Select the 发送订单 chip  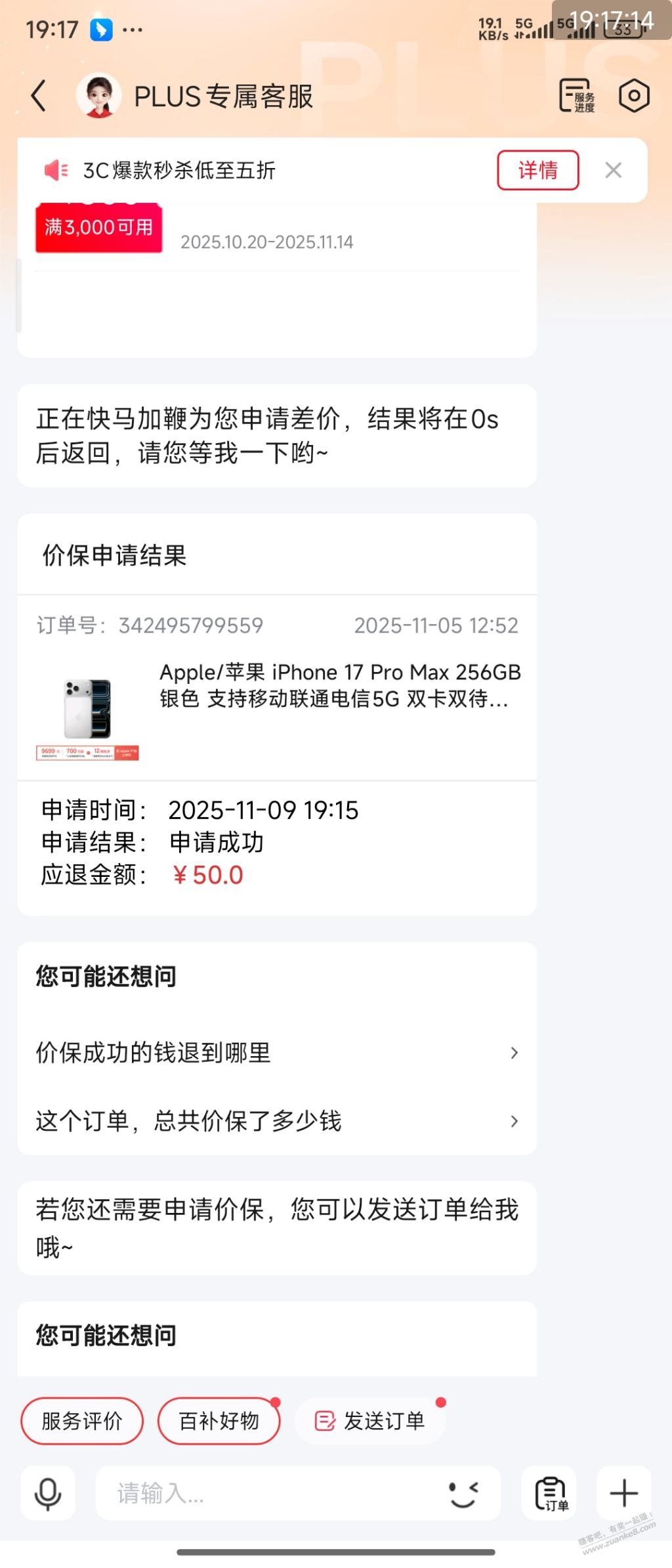point(371,1421)
